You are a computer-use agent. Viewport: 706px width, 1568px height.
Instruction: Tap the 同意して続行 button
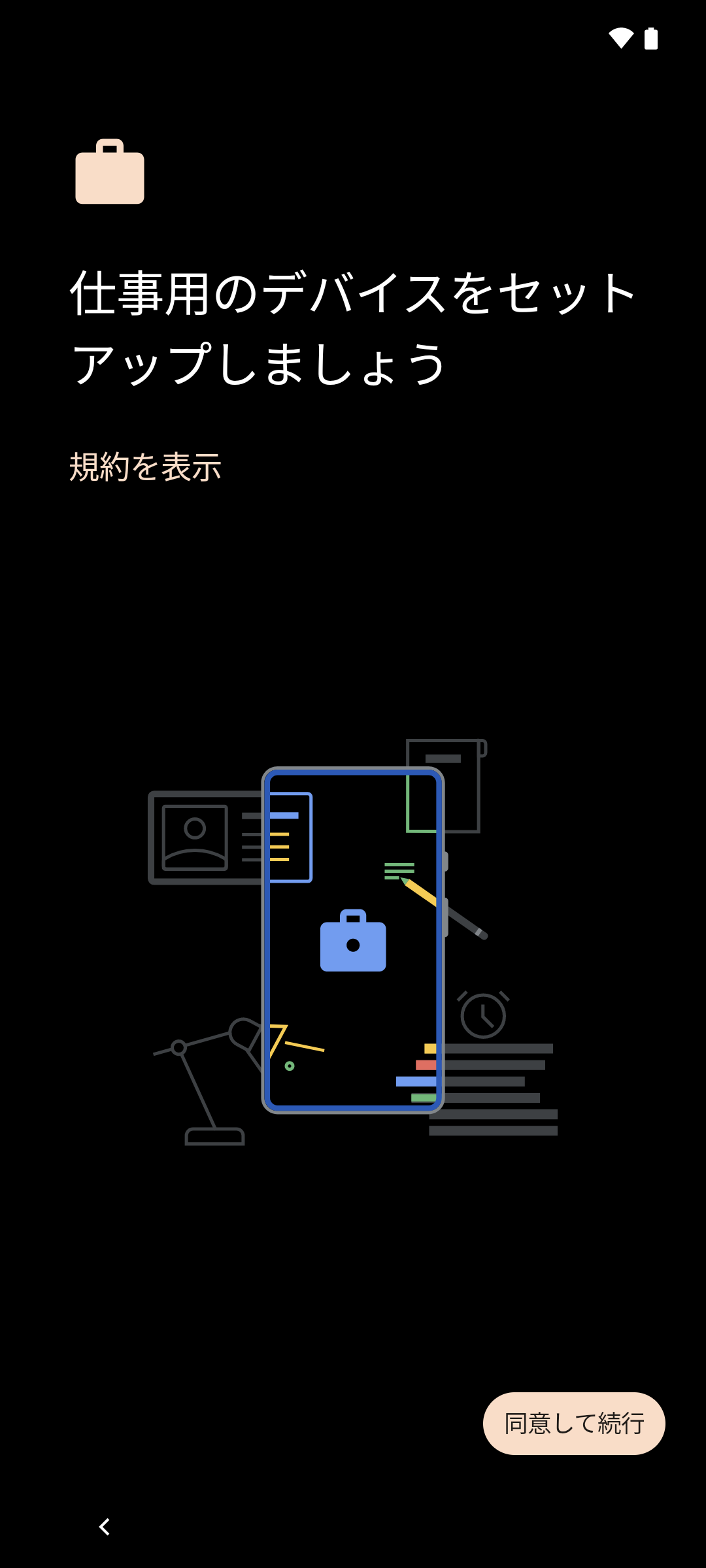click(x=574, y=1424)
